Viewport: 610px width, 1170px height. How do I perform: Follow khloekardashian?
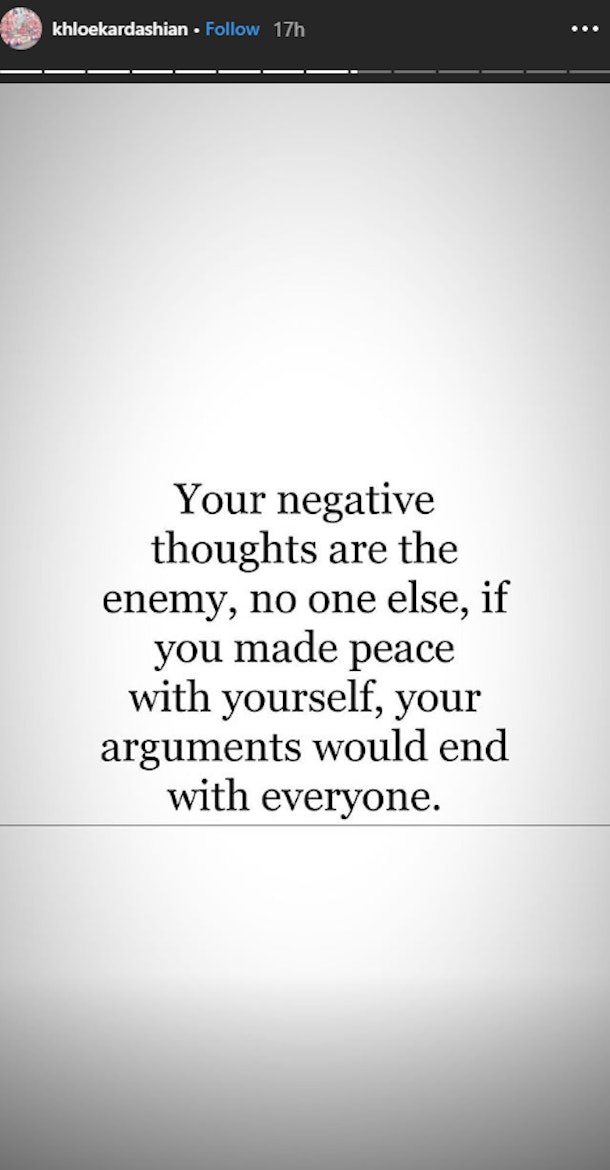coord(232,29)
